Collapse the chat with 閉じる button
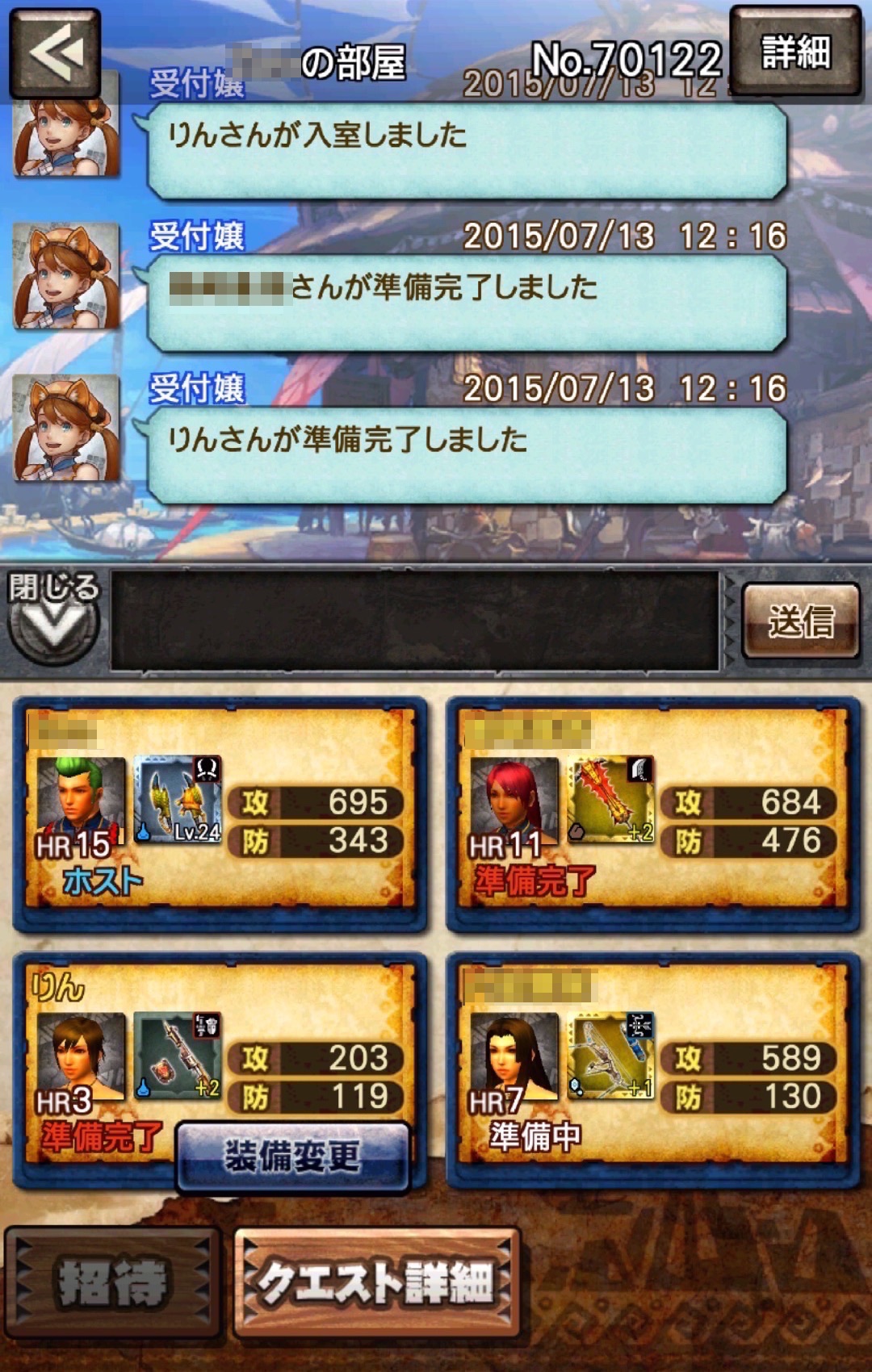872x1372 pixels. coord(53,618)
